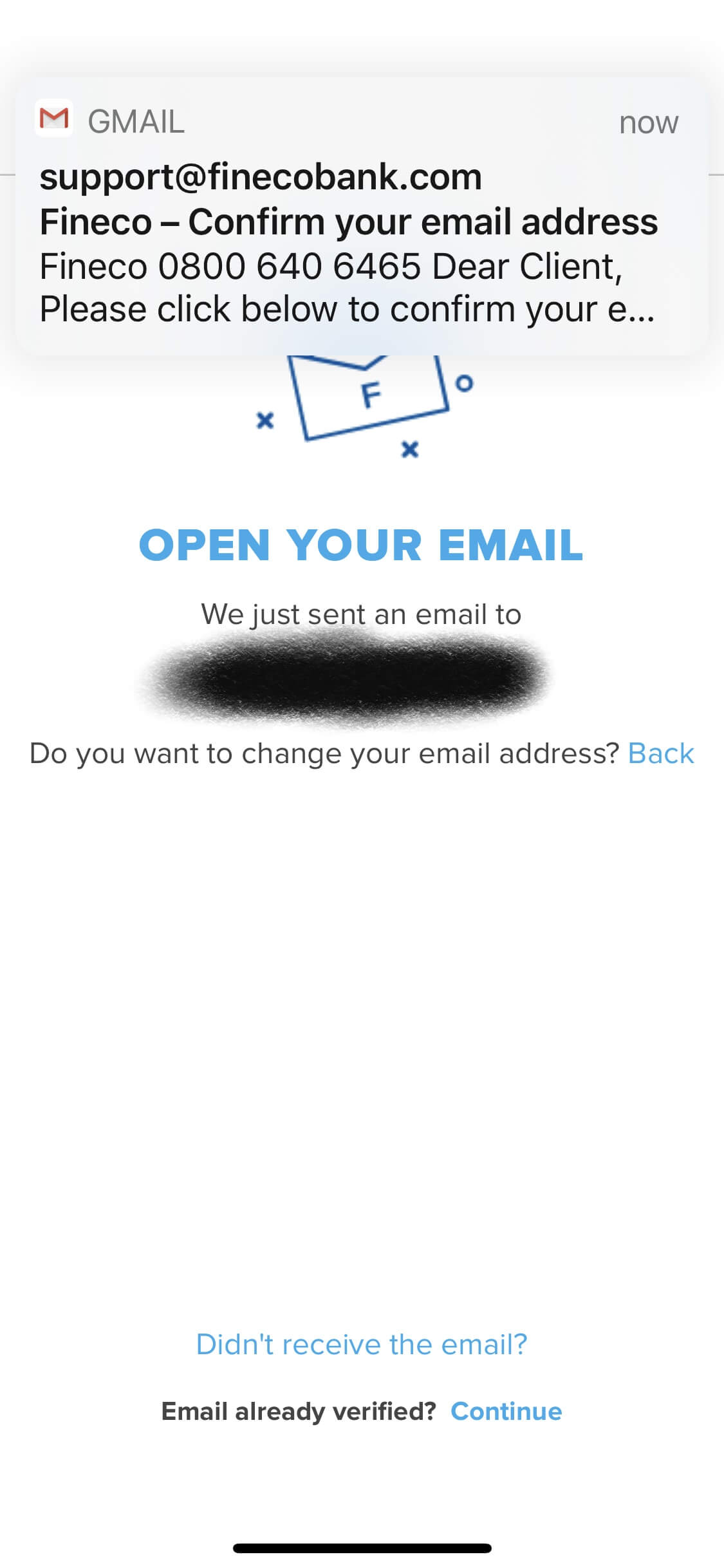Tap Back to change email address
The image size is (724, 1568).
(x=660, y=753)
